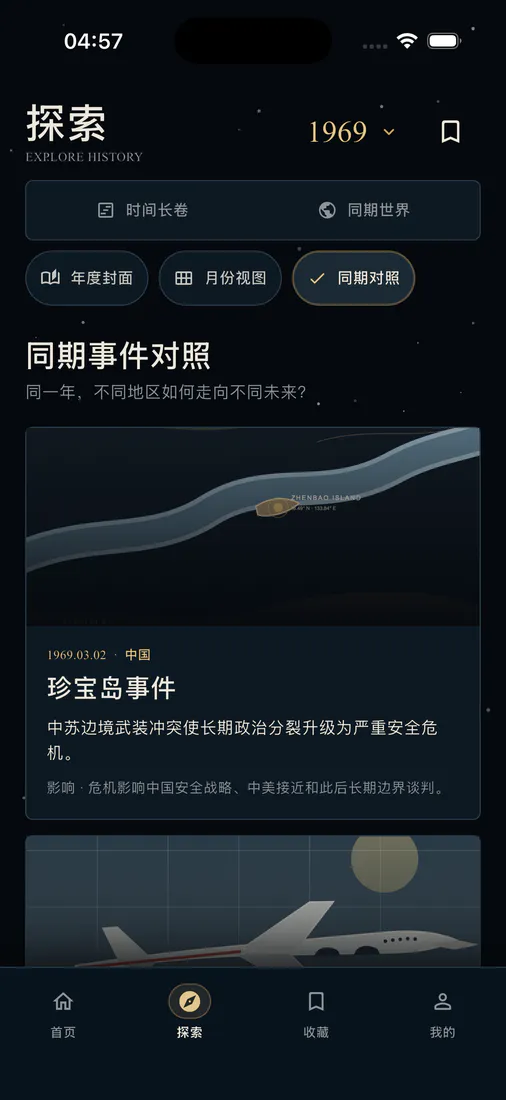Select the 年度封面 chip
The height and width of the screenshot is (1100, 506).
point(87,278)
